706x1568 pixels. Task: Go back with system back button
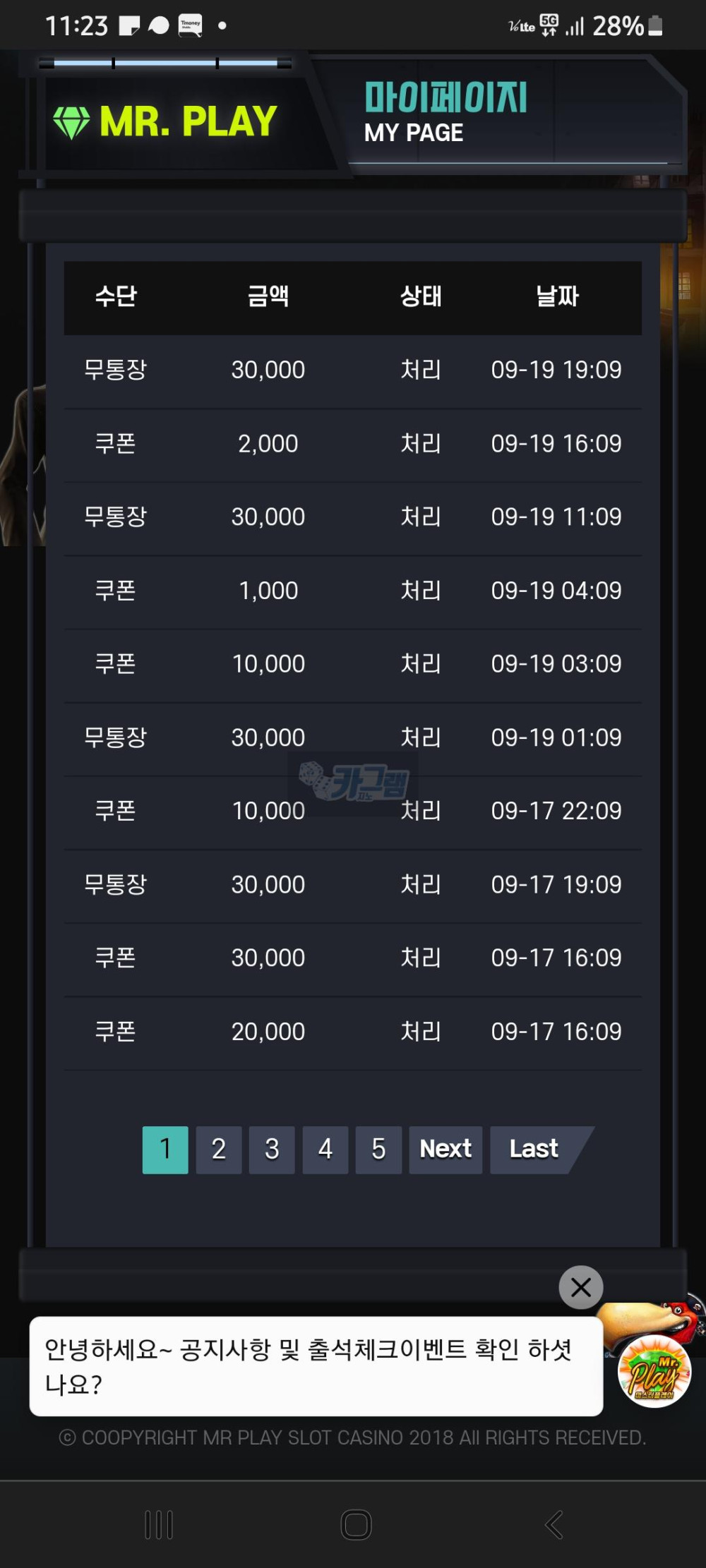coord(554,1525)
